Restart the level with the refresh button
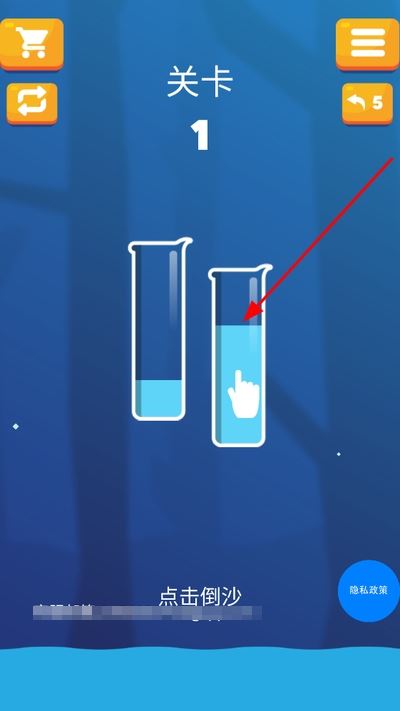 32,104
